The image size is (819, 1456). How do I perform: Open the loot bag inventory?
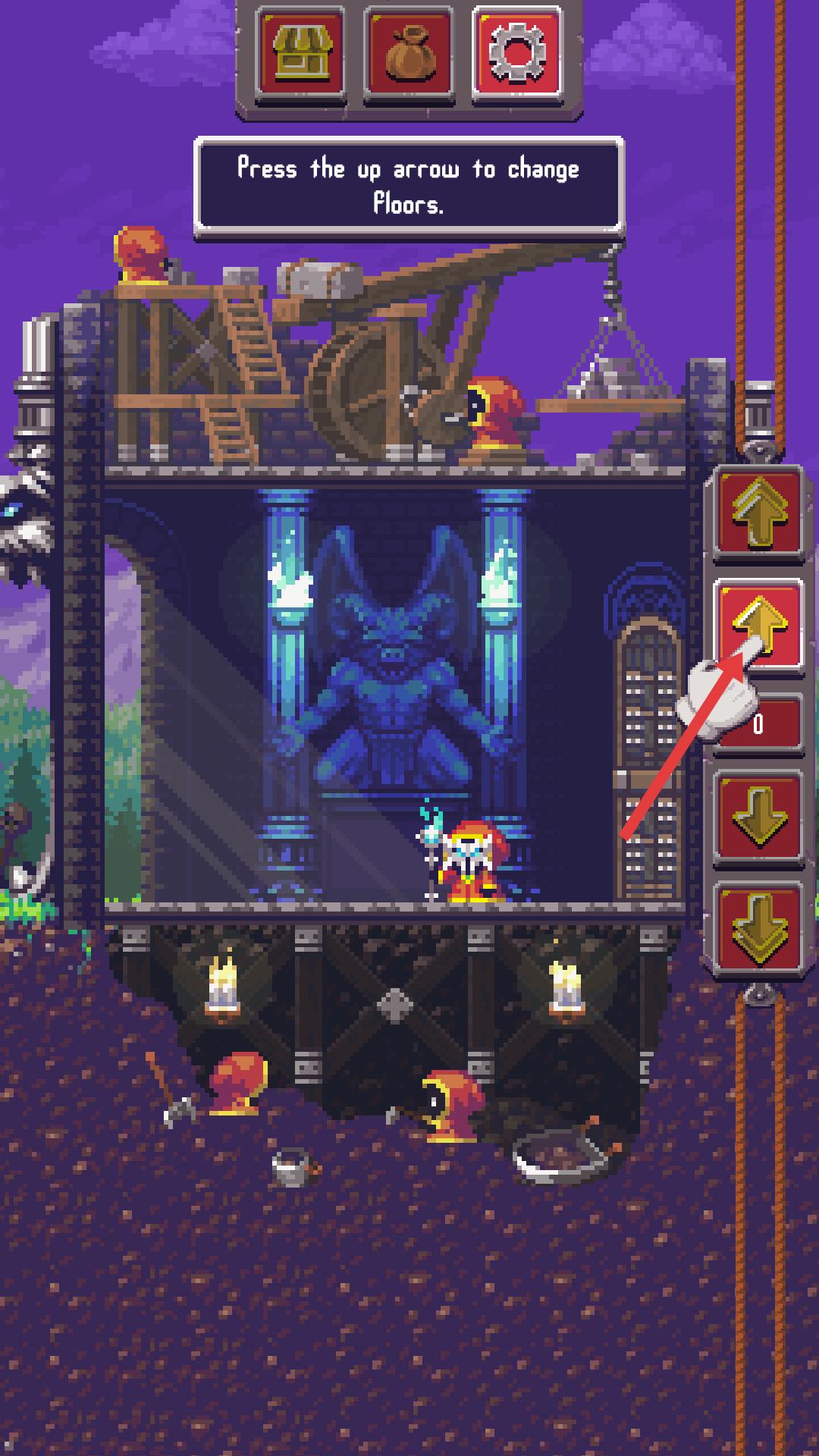pyautogui.click(x=409, y=54)
